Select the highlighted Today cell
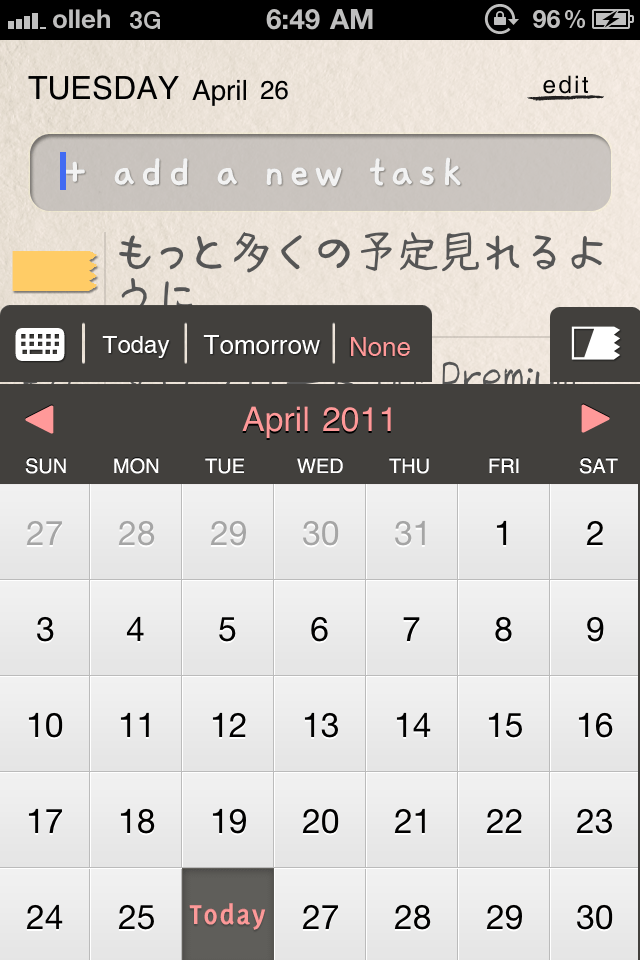Screen dimensions: 640x960 [x=228, y=915]
